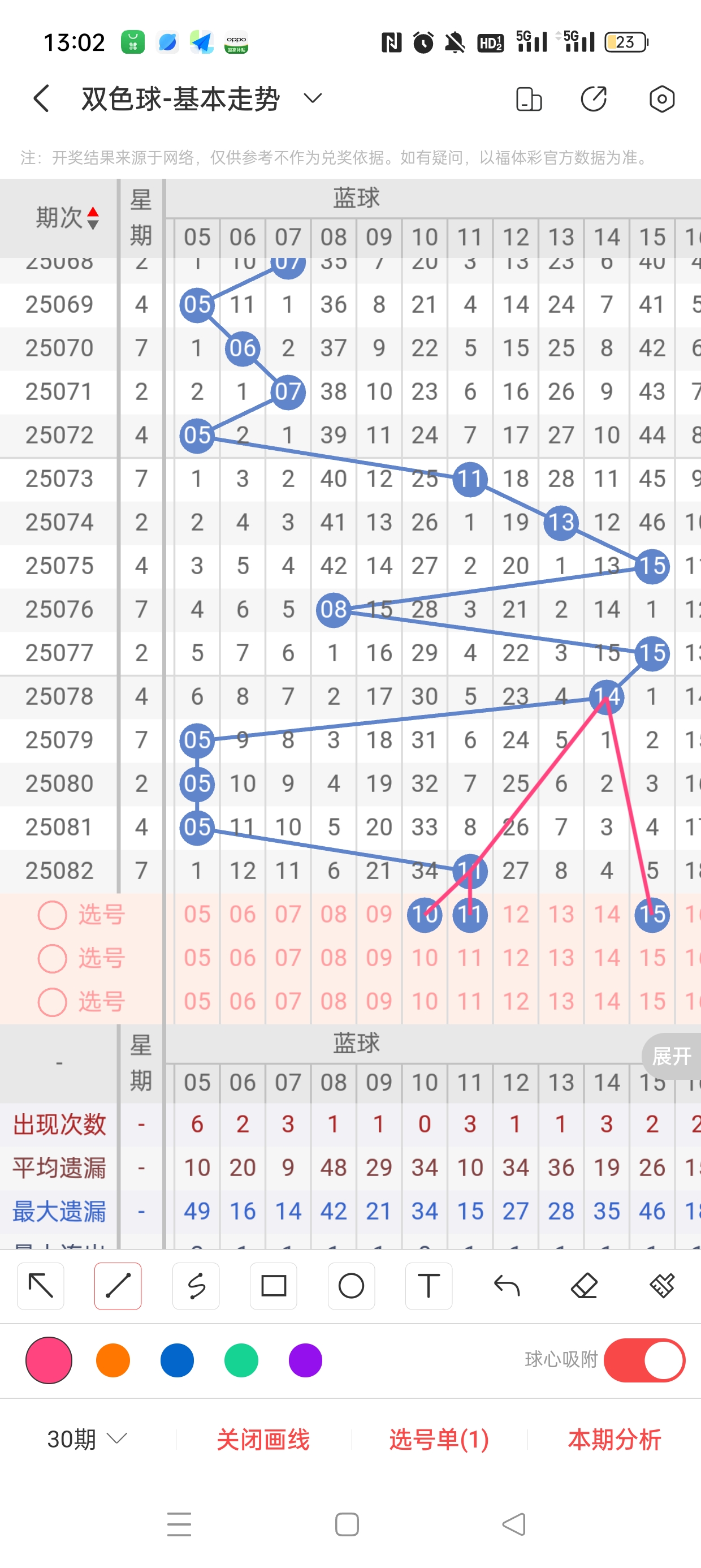Open the 30期 period count dropdown
This screenshot has width=701, height=1568.
[87, 1439]
